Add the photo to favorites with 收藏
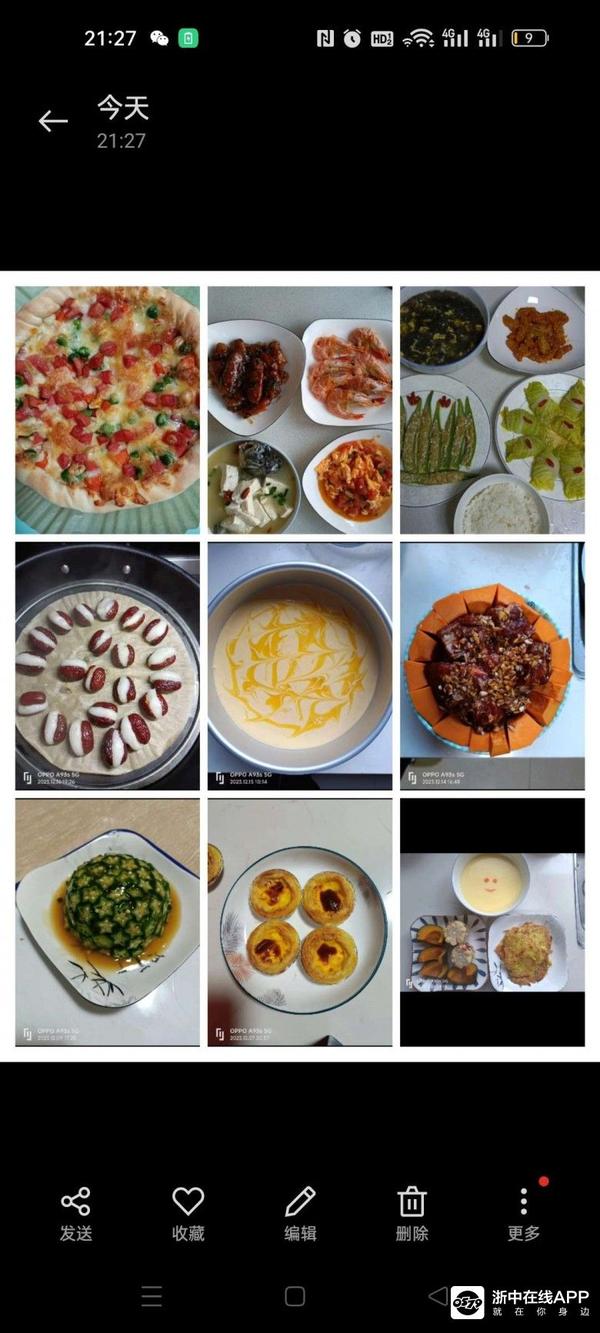This screenshot has height=1333, width=600. pos(188,1214)
